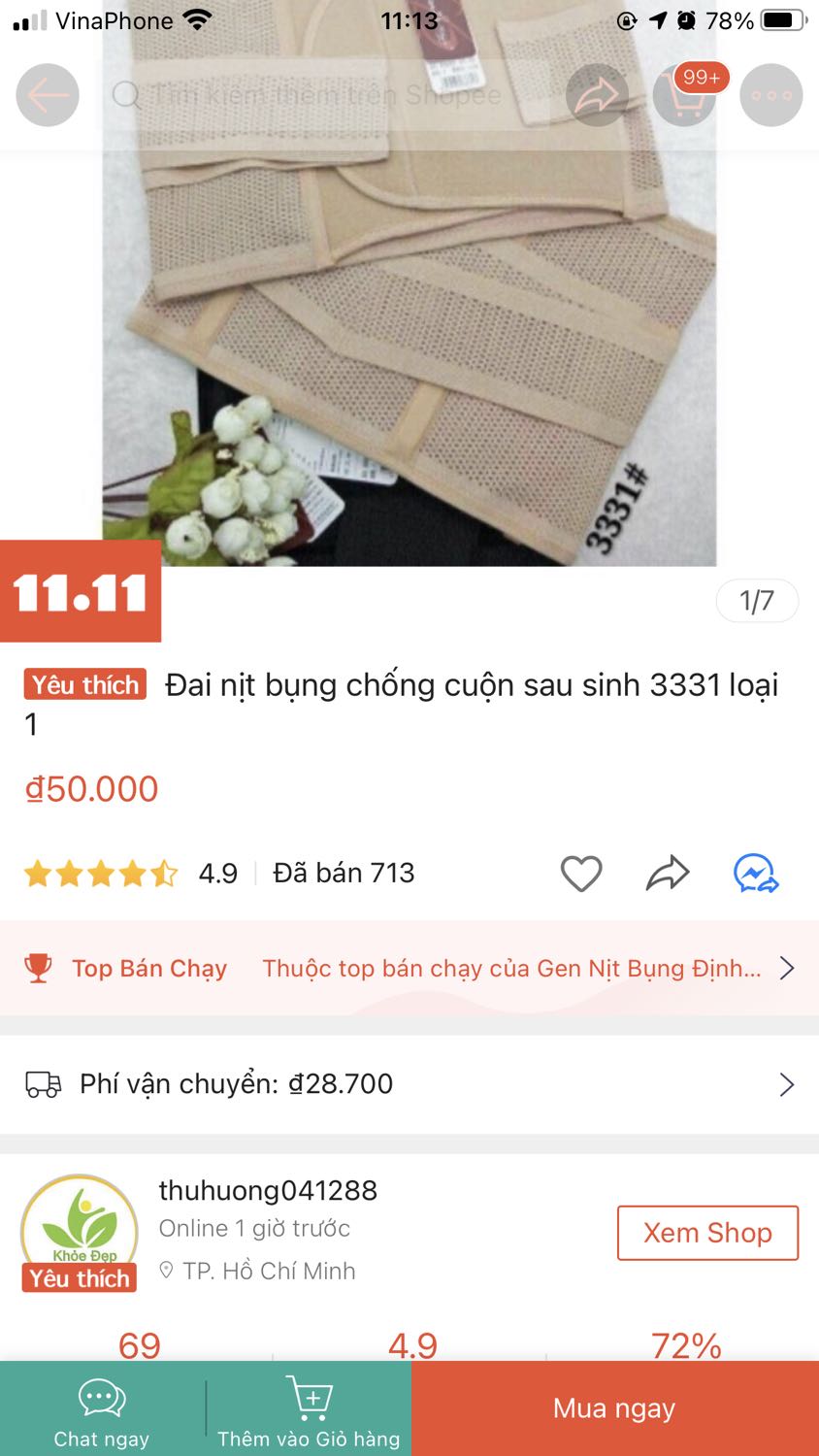Tap the share arrow next to rating
819x1456 pixels.
[x=667, y=873]
